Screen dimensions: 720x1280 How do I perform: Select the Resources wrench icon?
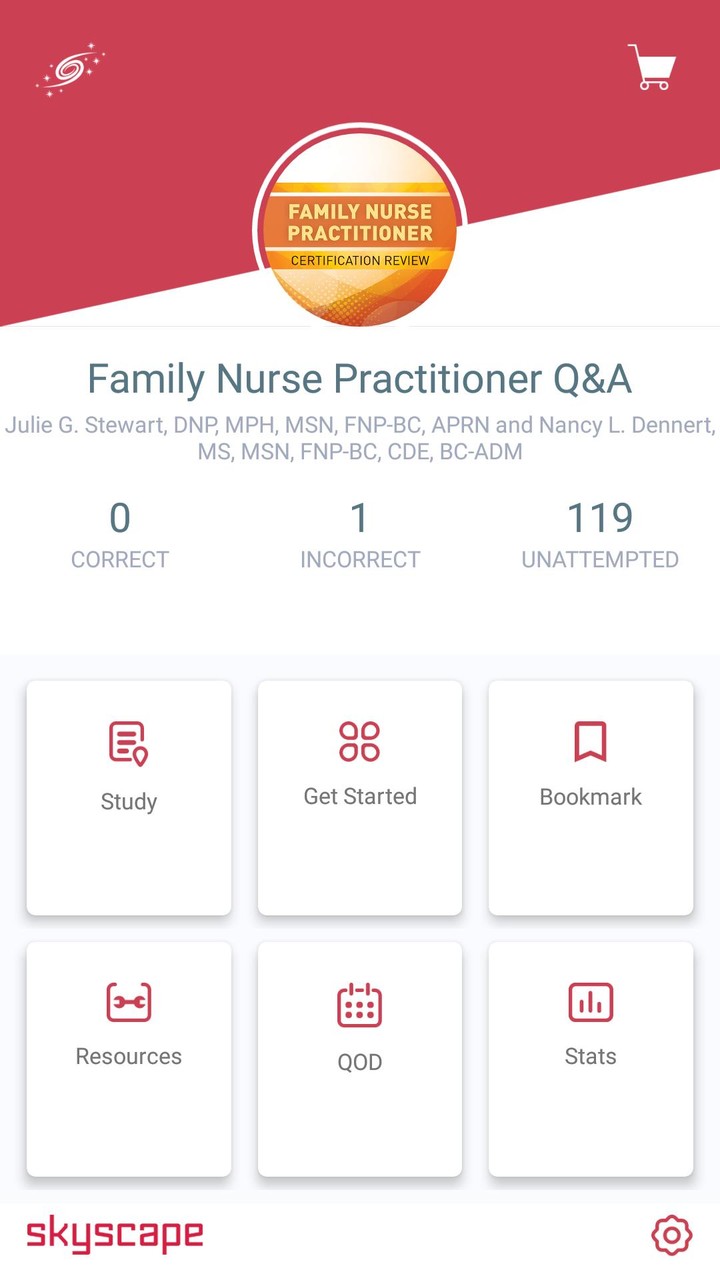(128, 1001)
